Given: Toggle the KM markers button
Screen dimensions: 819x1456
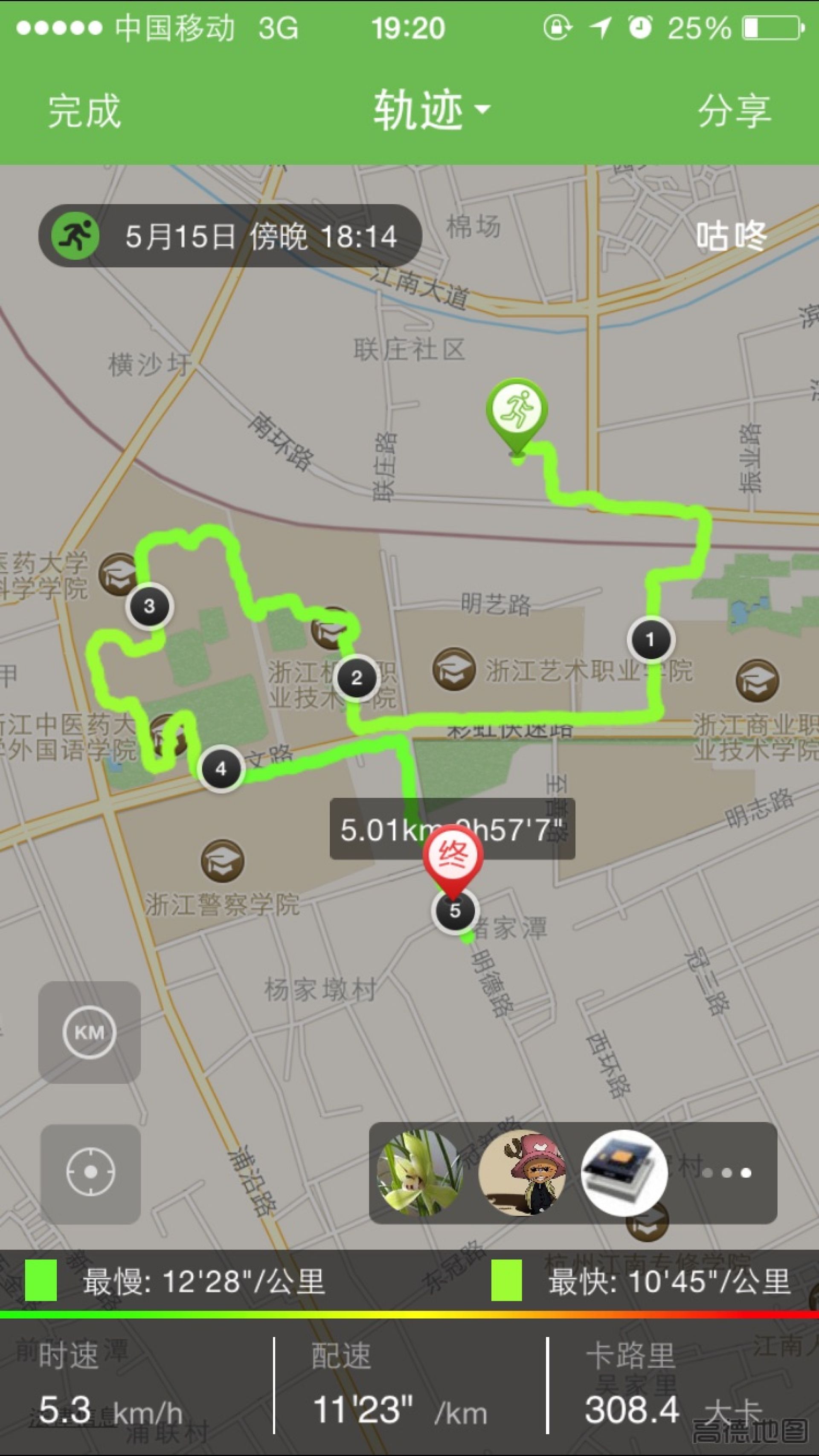Looking at the screenshot, I should [x=90, y=1033].
